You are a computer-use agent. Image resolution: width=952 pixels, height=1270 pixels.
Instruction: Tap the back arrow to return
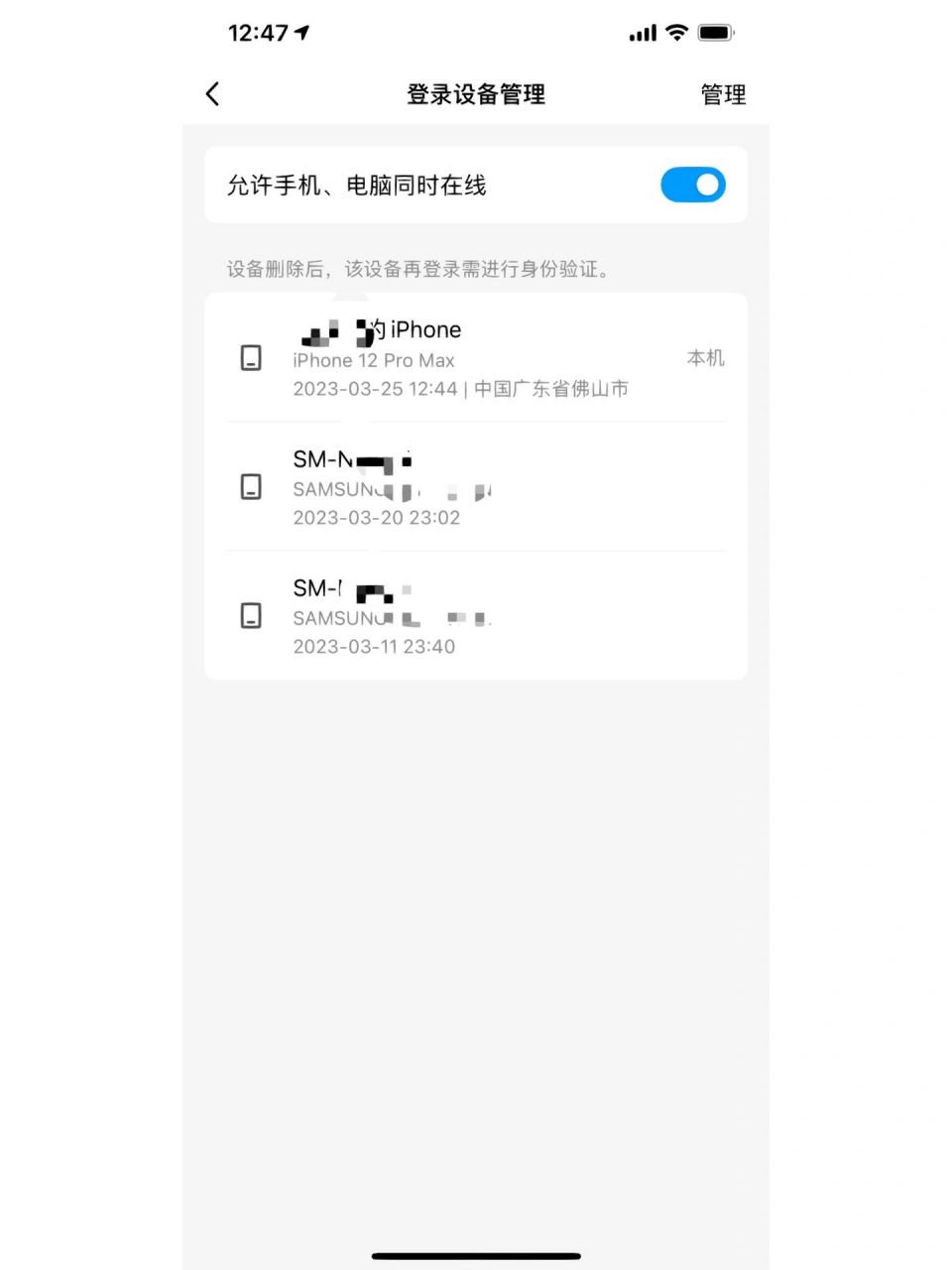coord(211,93)
